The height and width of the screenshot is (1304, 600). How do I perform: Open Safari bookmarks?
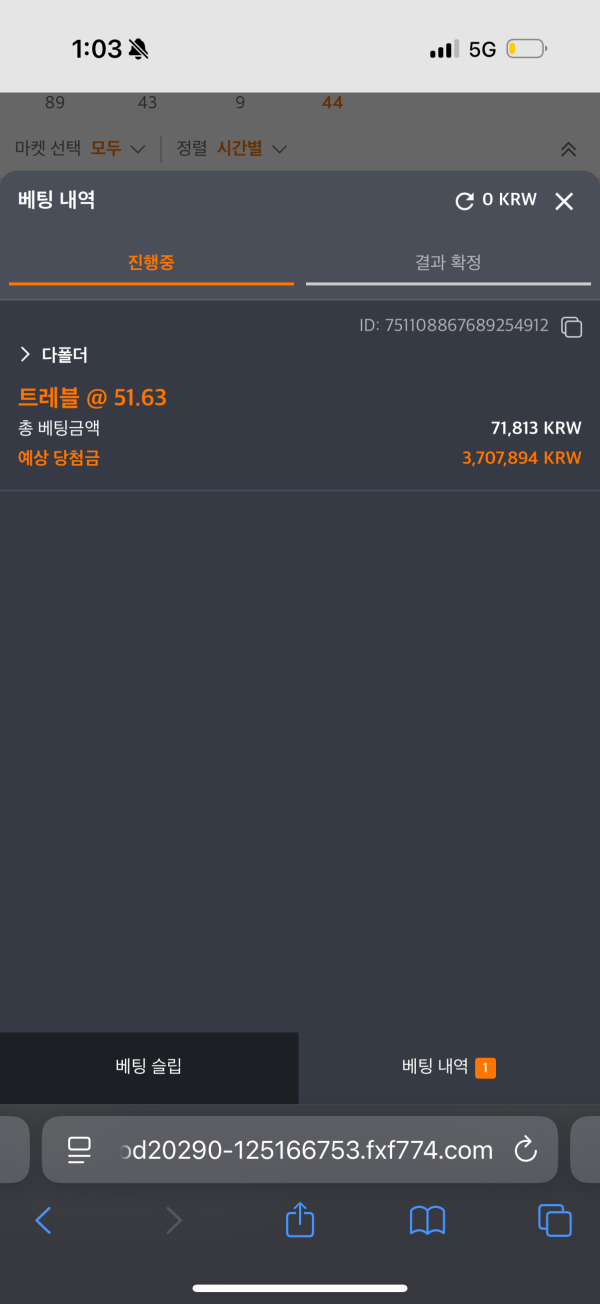tap(427, 1220)
